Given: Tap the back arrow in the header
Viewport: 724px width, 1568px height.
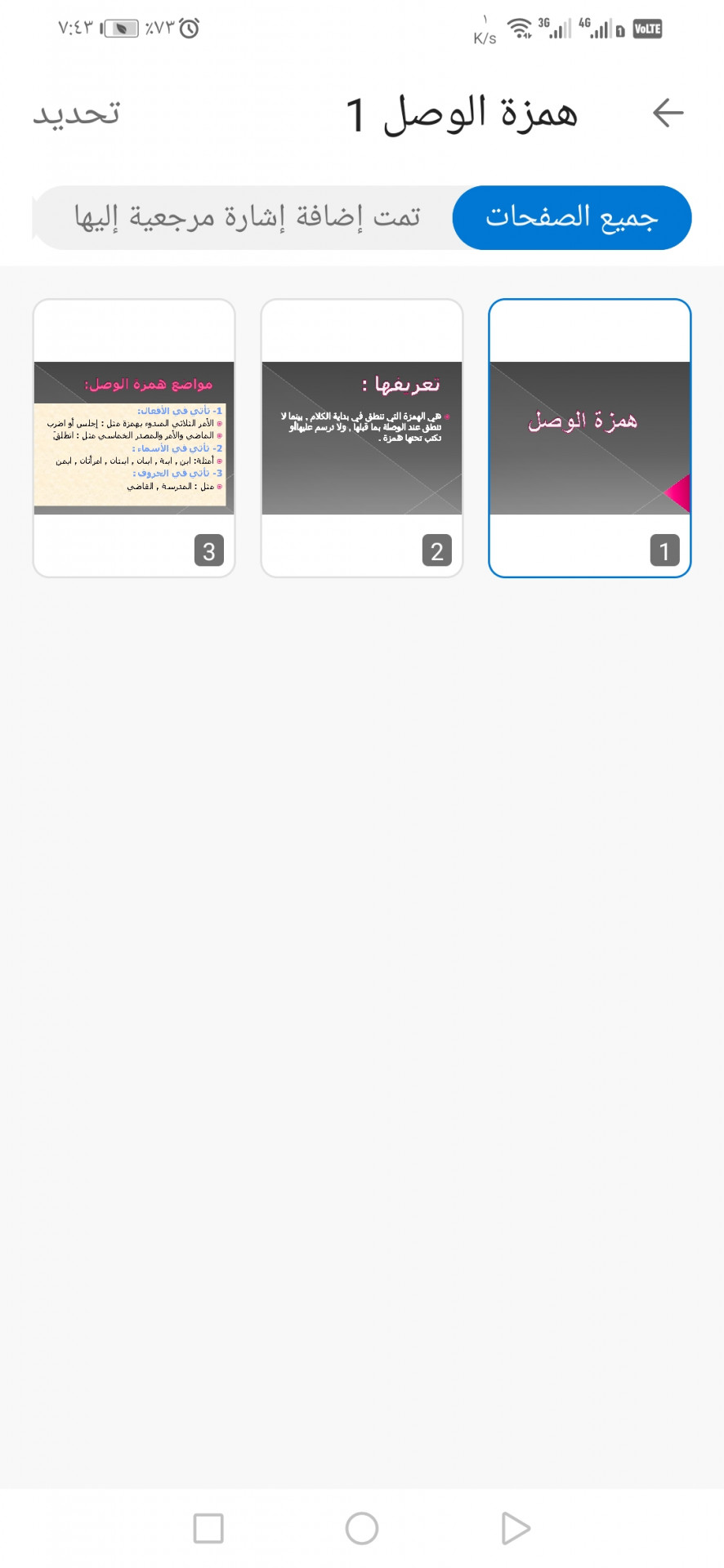Looking at the screenshot, I should (668, 113).
